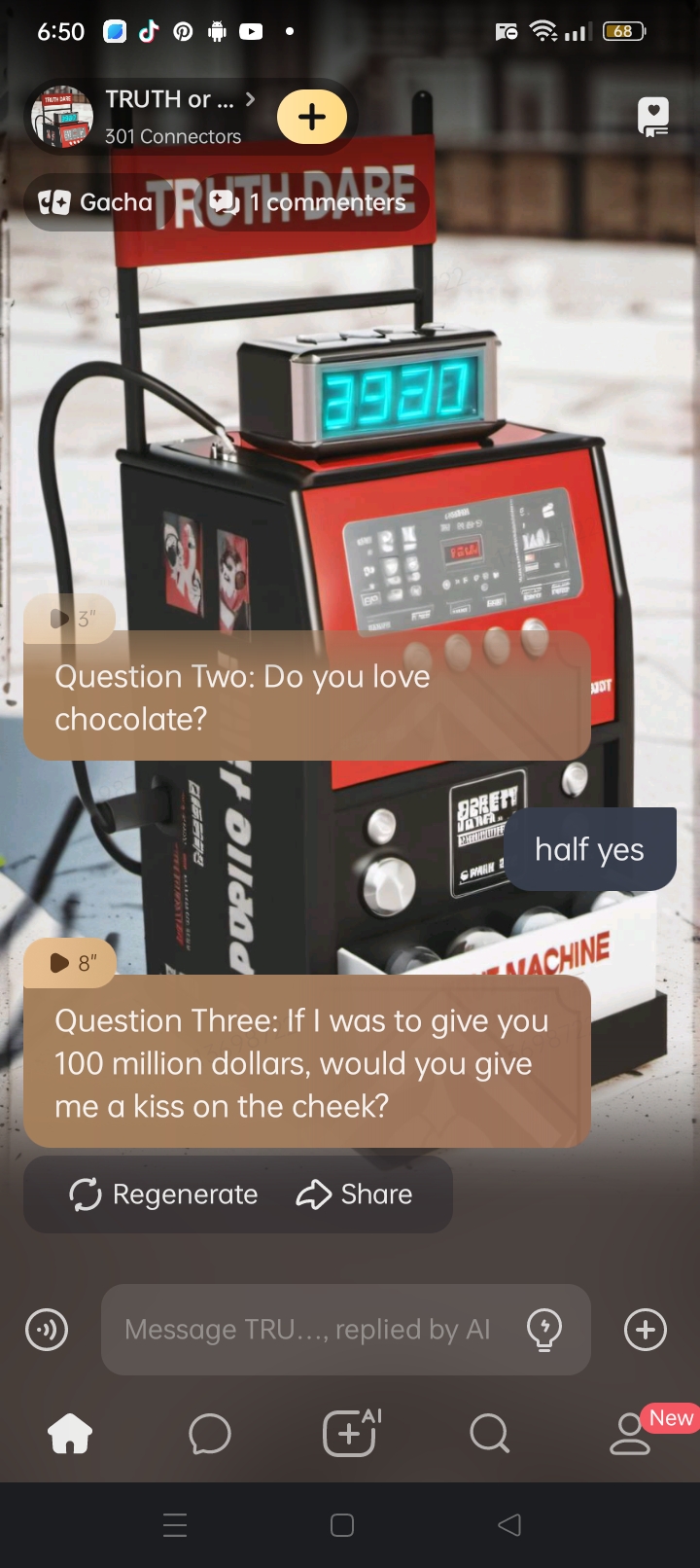The height and width of the screenshot is (1568, 700).
Task: Open the bookmark icon at top right
Action: [x=653, y=117]
